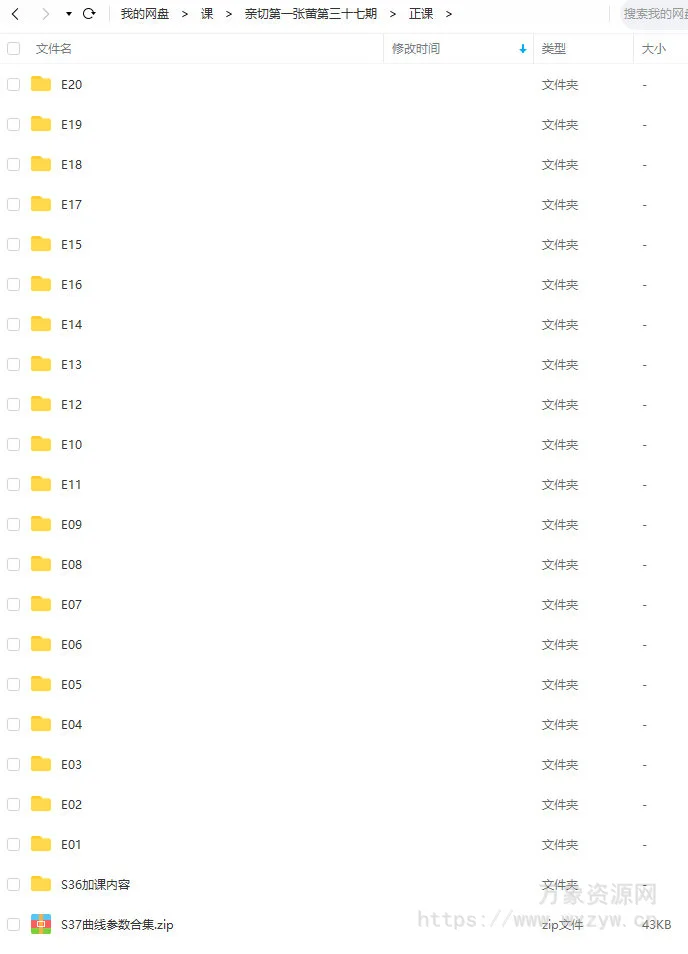Open folder E17
Image resolution: width=688 pixels, height=954 pixels.
(71, 205)
